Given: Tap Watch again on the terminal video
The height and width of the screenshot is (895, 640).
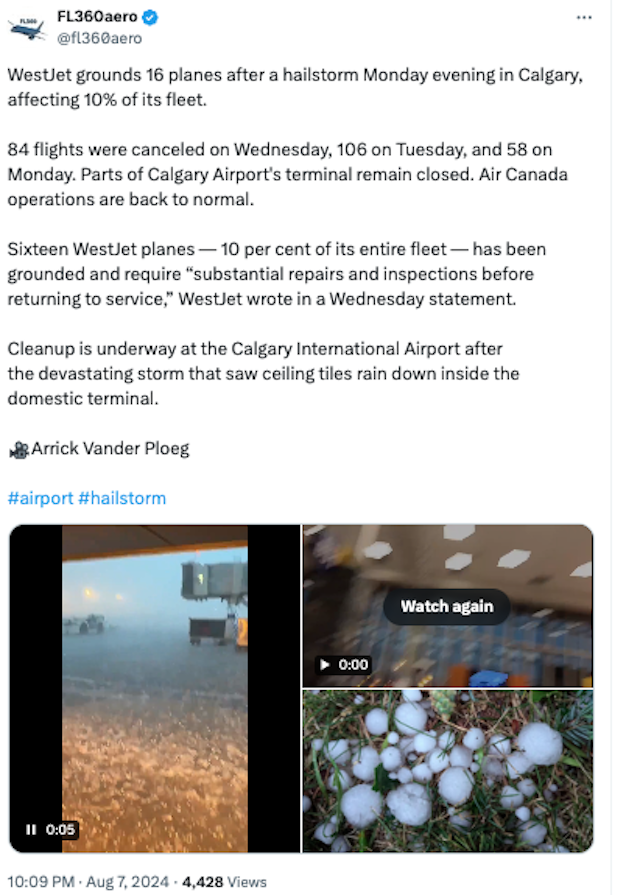Looking at the screenshot, I should click(x=446, y=606).
